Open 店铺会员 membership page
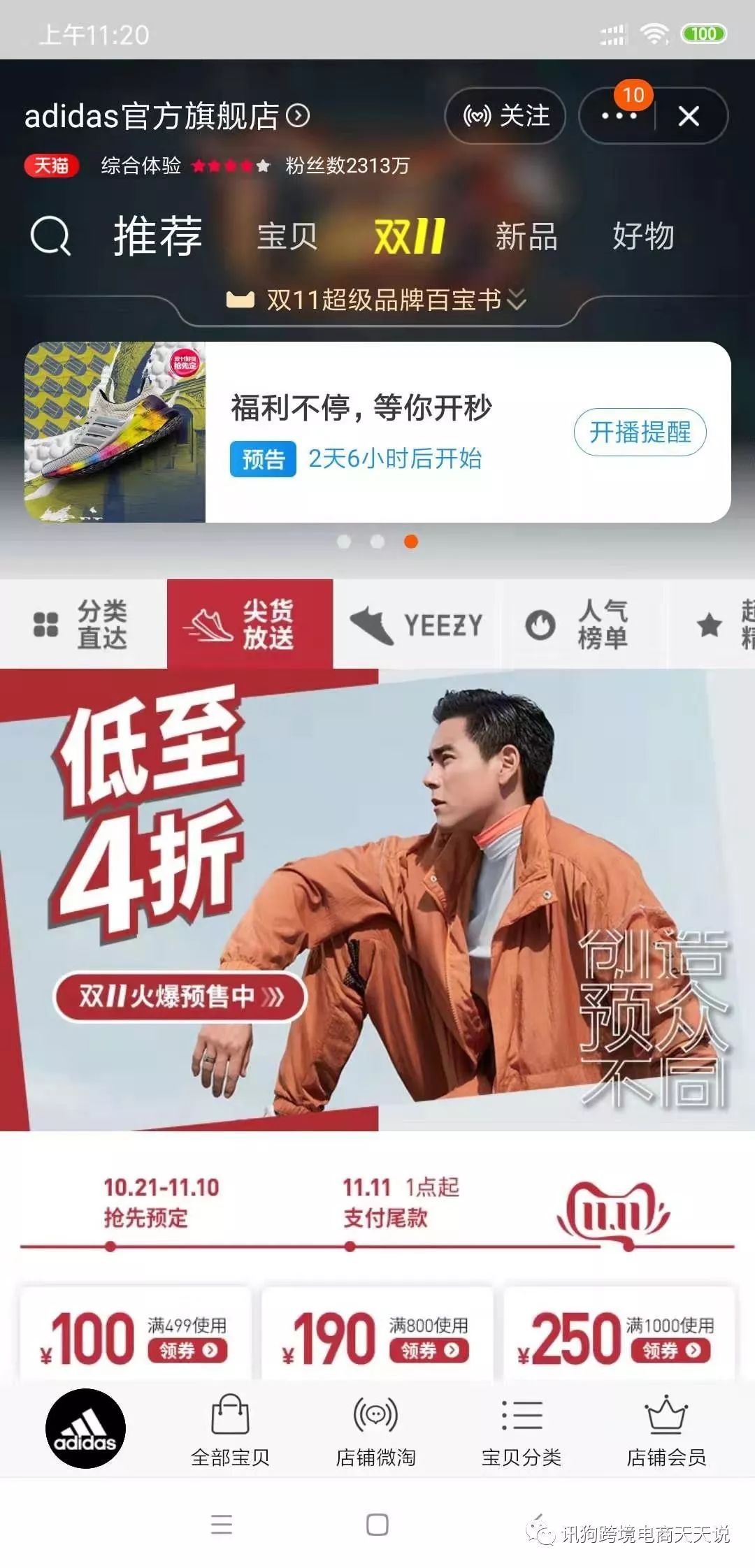 coord(666,1430)
